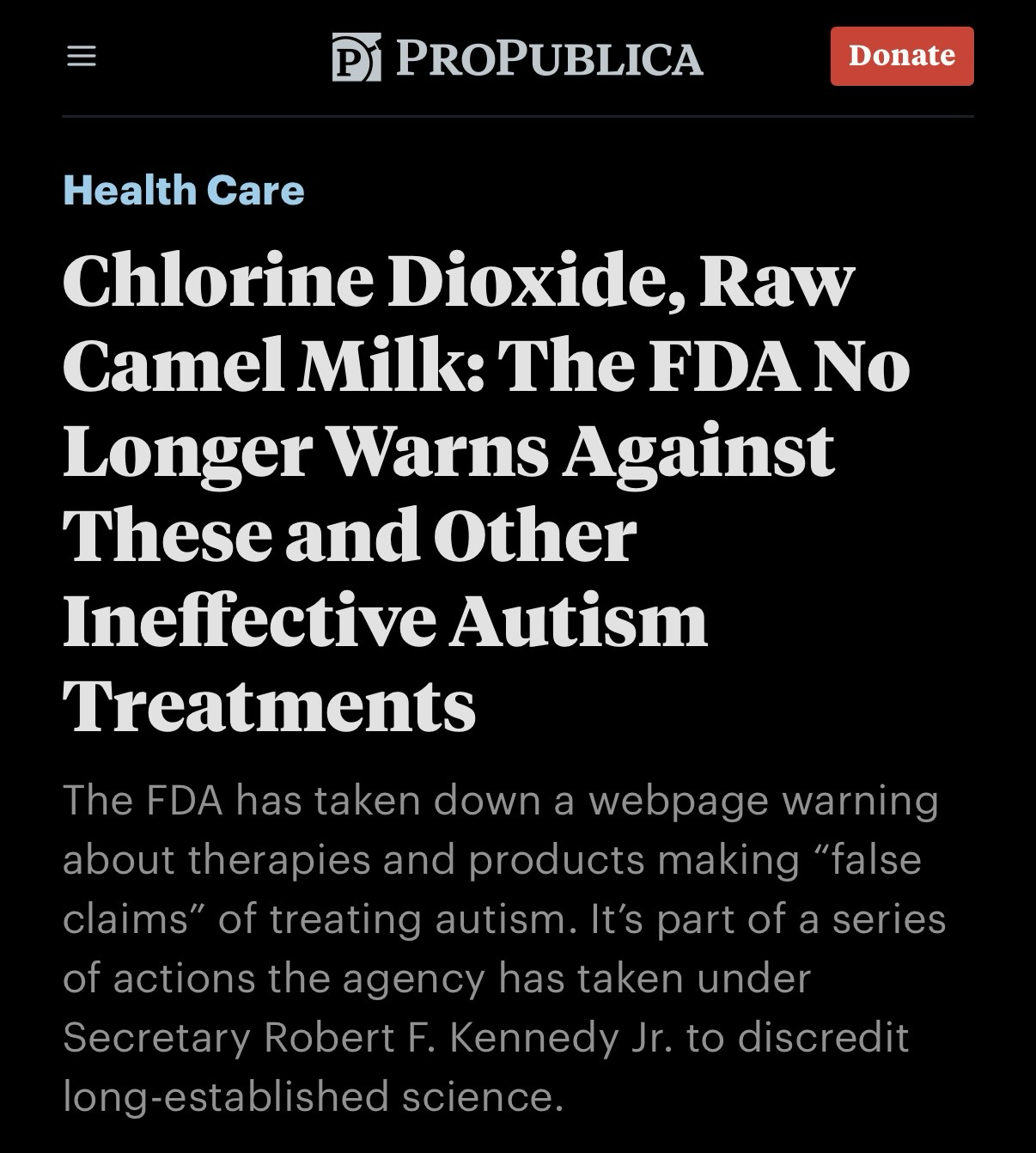Open the Health Care section link

[x=184, y=190]
